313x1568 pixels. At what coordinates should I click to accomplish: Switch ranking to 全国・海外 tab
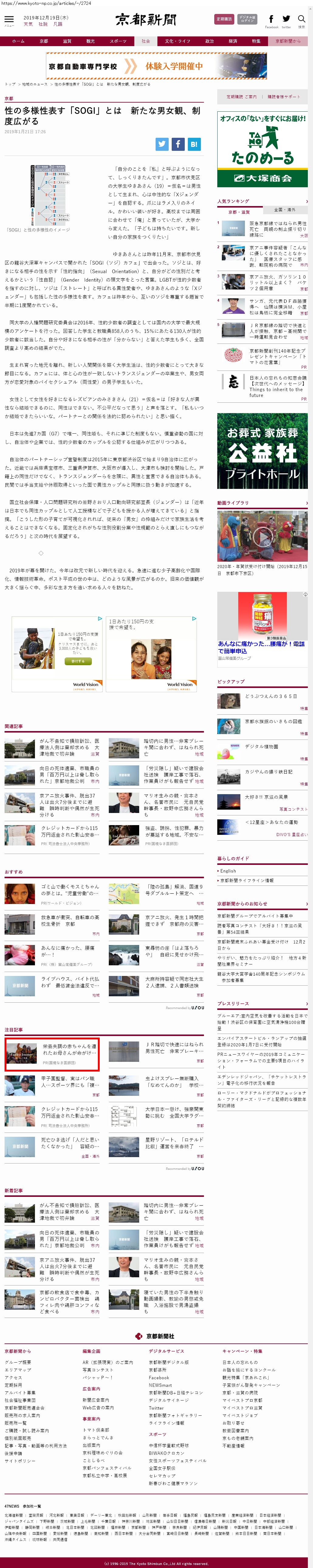tap(284, 209)
